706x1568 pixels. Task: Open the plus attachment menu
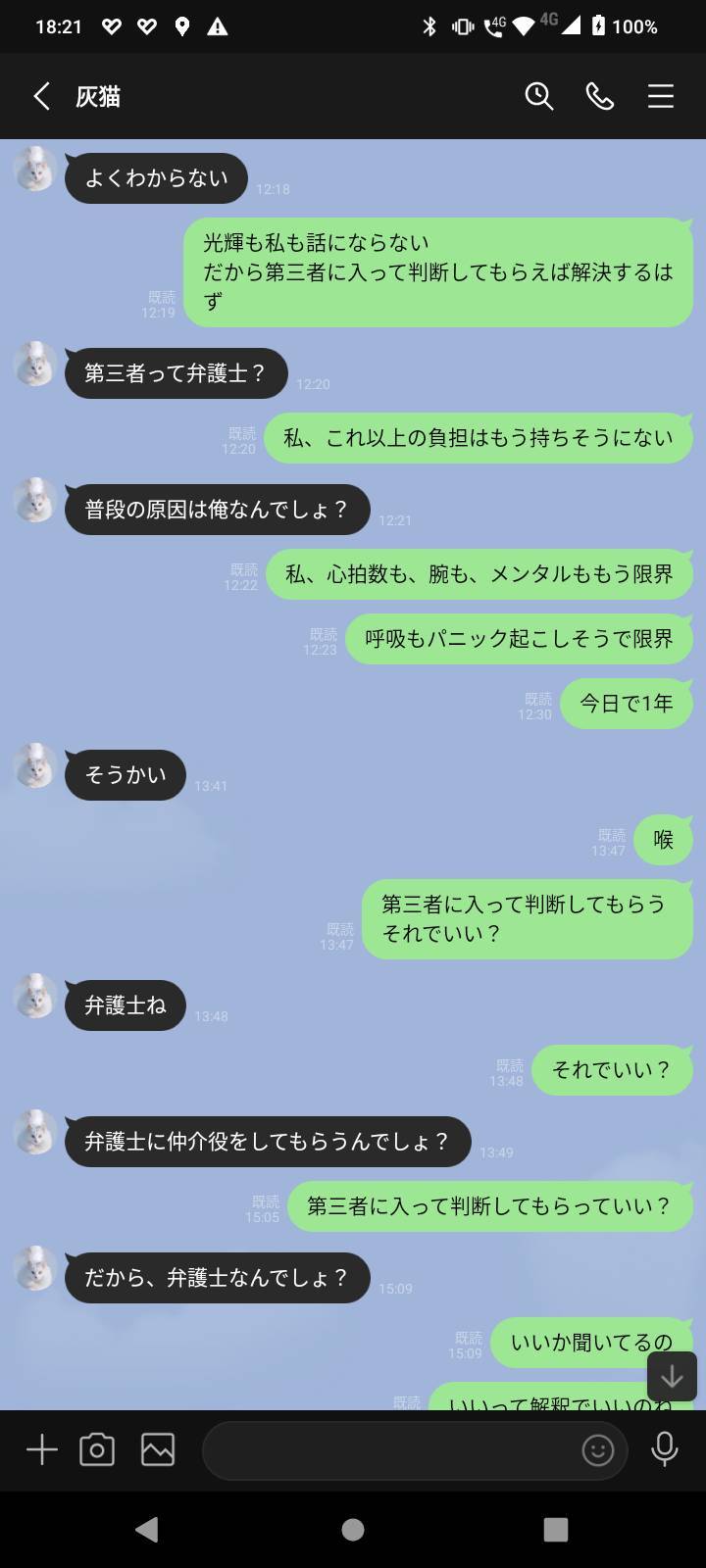click(41, 1449)
